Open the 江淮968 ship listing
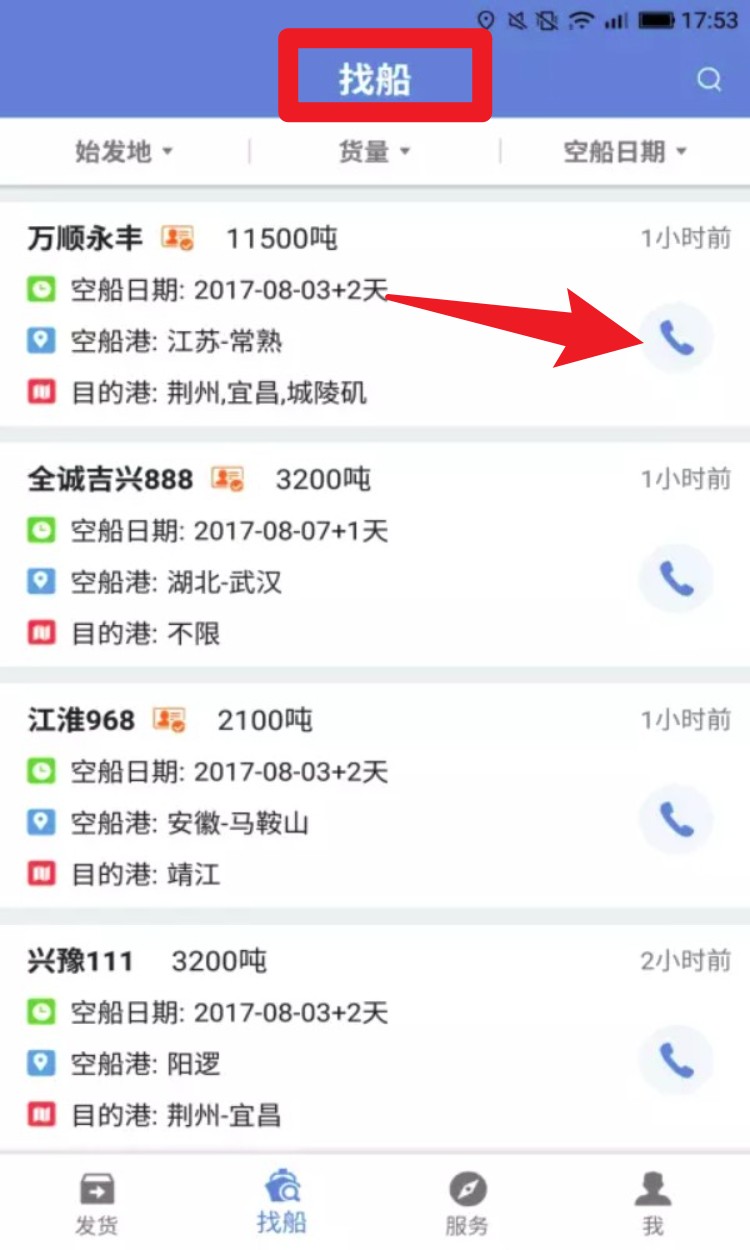This screenshot has height=1250, width=750. coord(300,797)
